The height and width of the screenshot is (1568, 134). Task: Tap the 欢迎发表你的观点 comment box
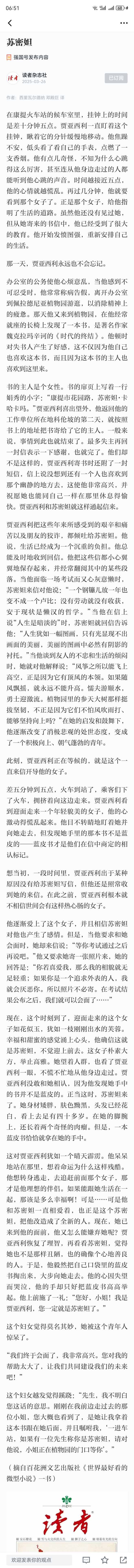point(36,1559)
